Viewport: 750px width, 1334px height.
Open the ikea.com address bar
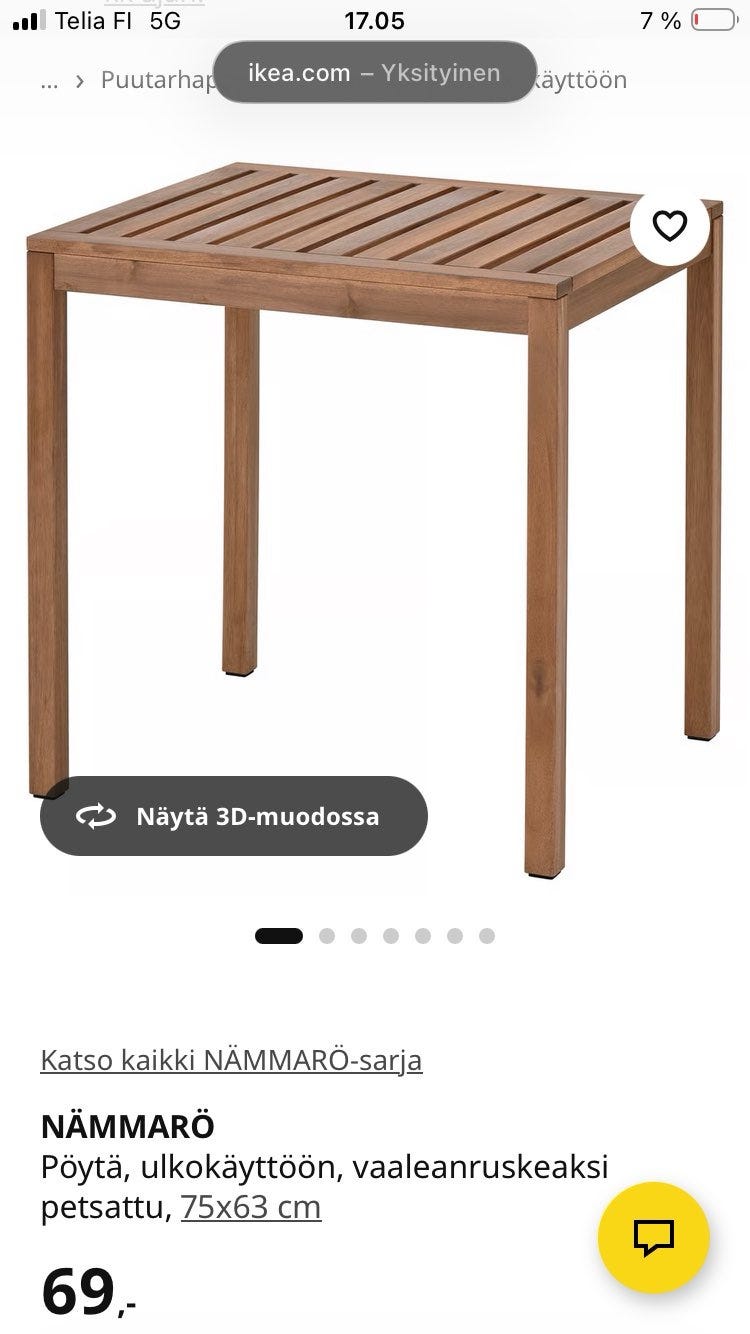(x=298, y=72)
